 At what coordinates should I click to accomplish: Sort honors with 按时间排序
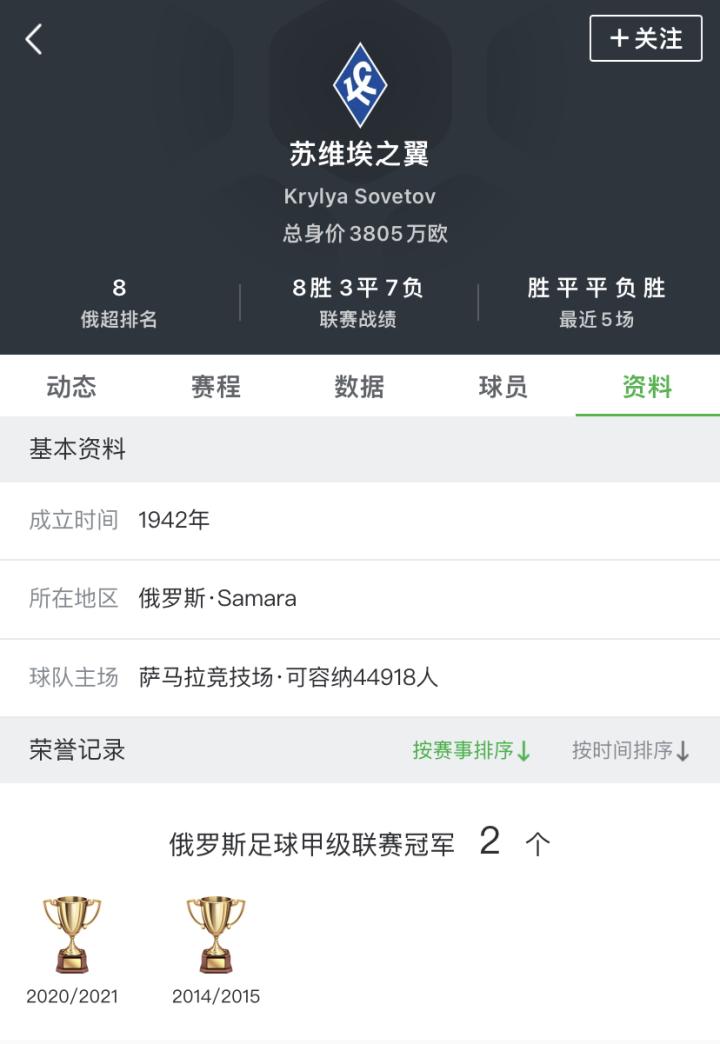630,751
